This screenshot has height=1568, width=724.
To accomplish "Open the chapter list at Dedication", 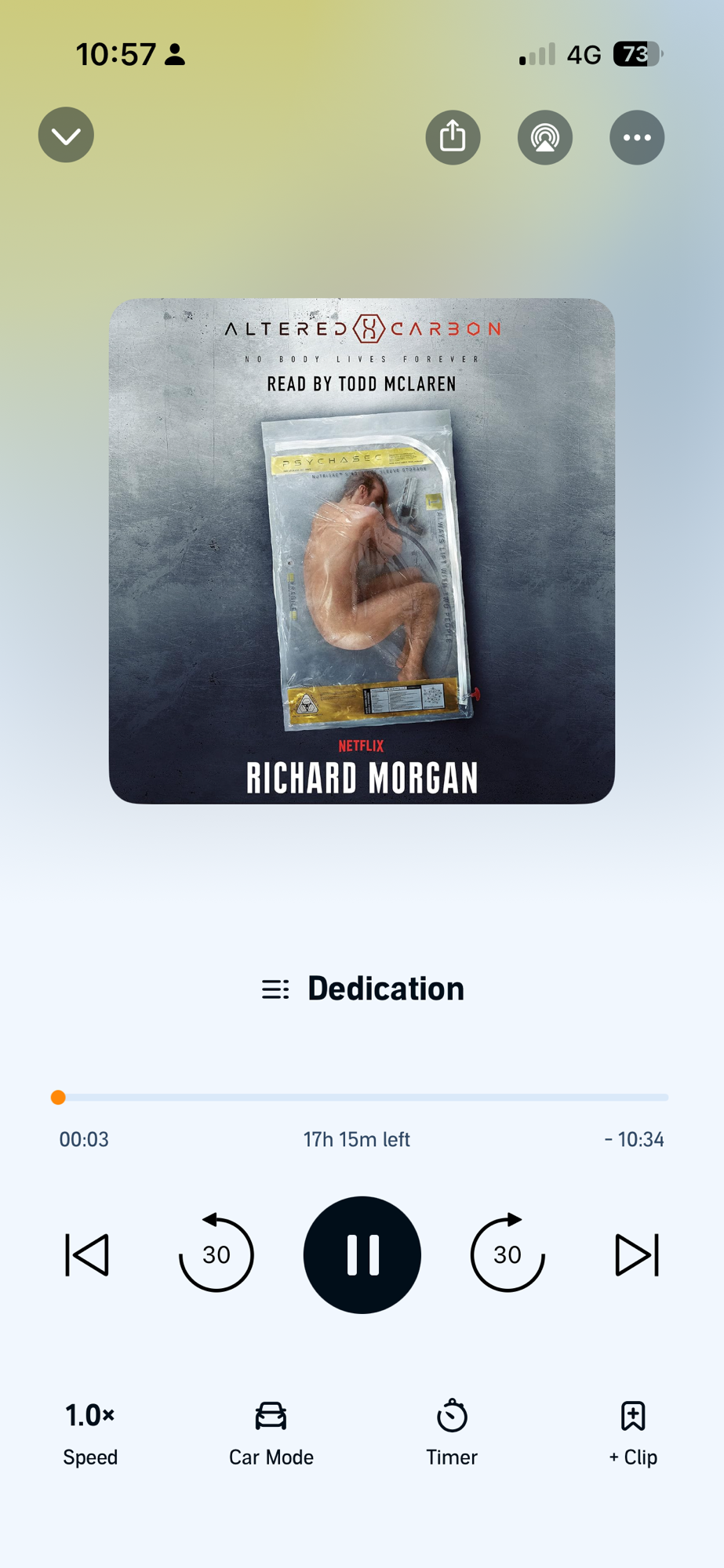I will pyautogui.click(x=362, y=988).
